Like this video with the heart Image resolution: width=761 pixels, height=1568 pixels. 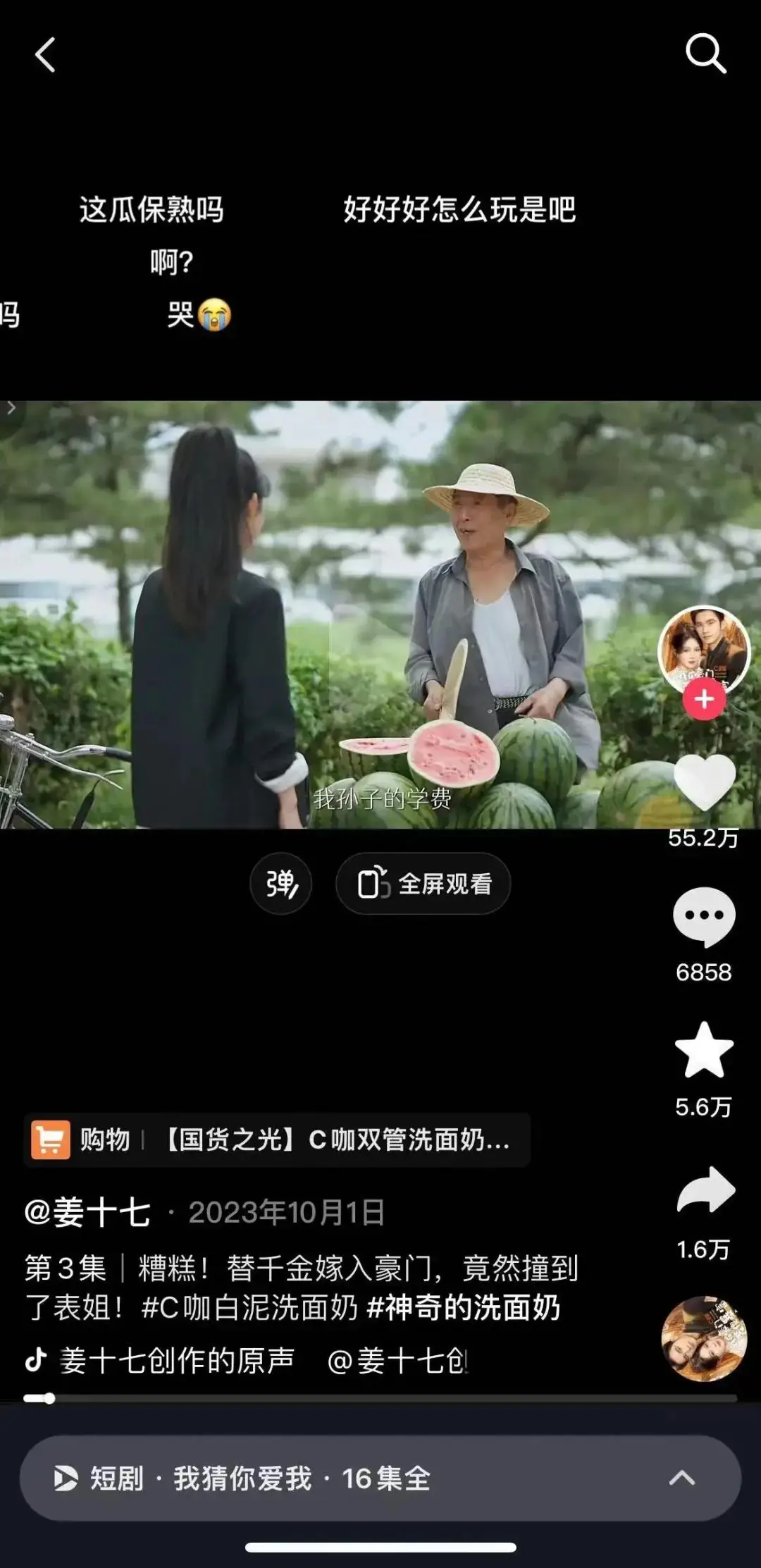click(704, 782)
